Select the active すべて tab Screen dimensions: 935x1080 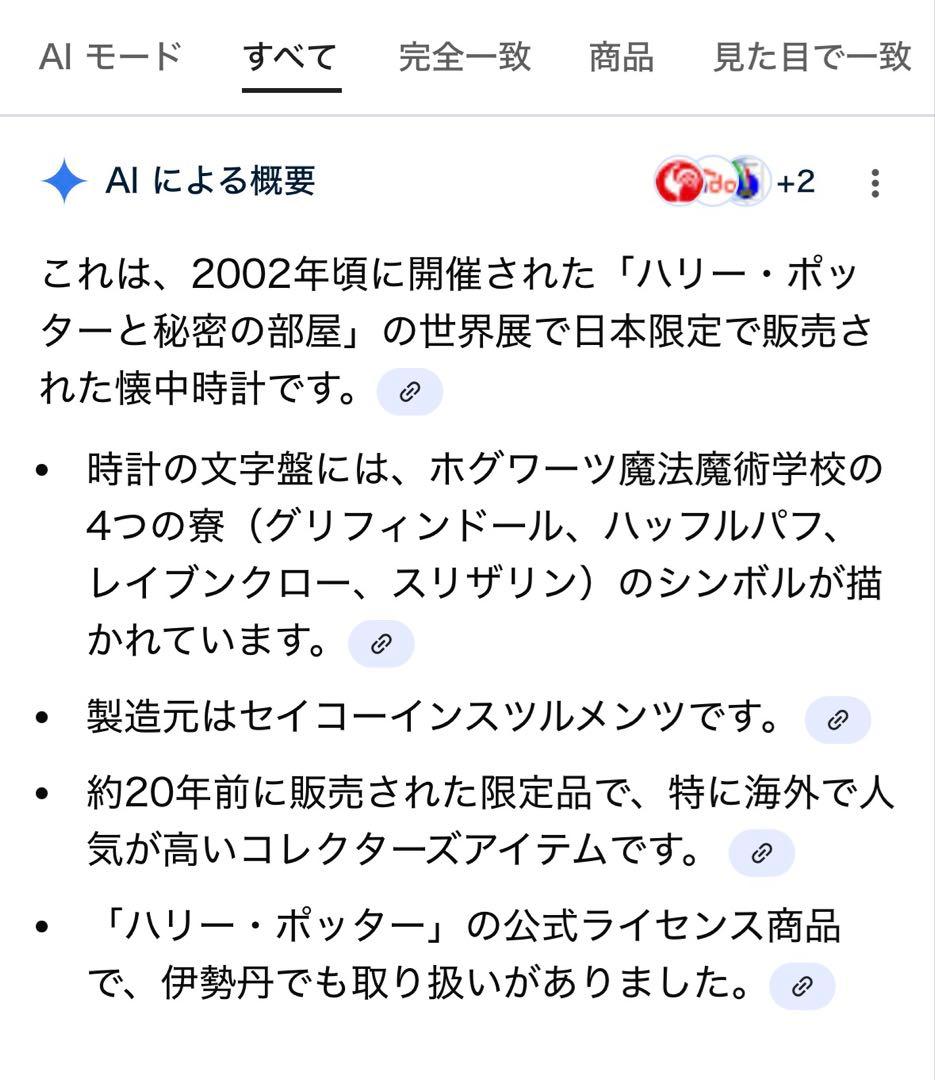coord(290,57)
